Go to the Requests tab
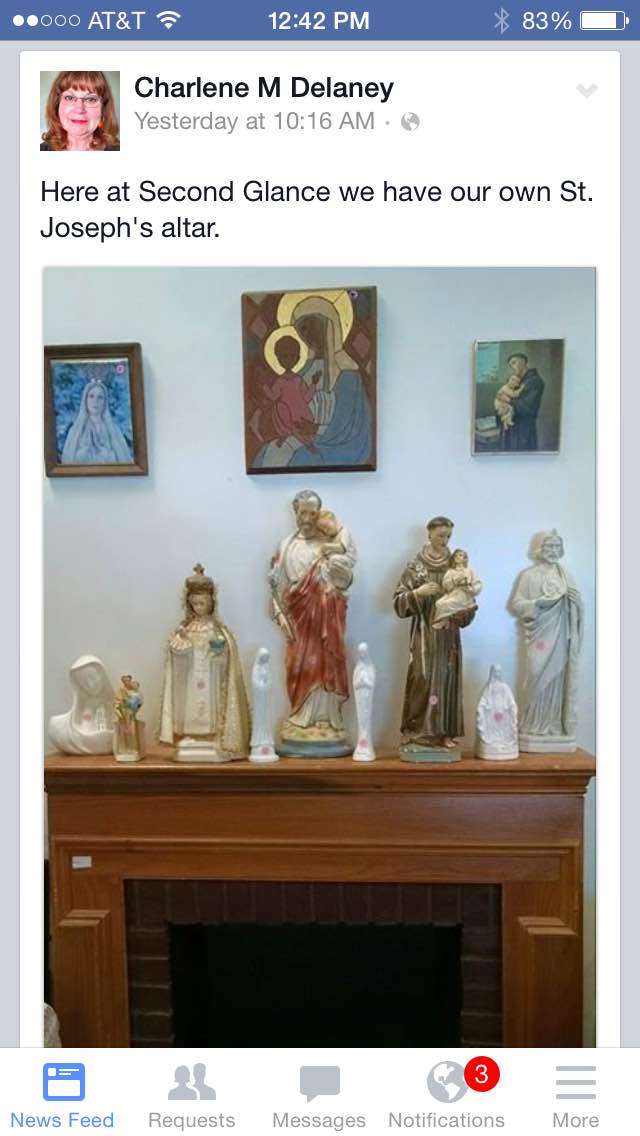 point(191,1095)
